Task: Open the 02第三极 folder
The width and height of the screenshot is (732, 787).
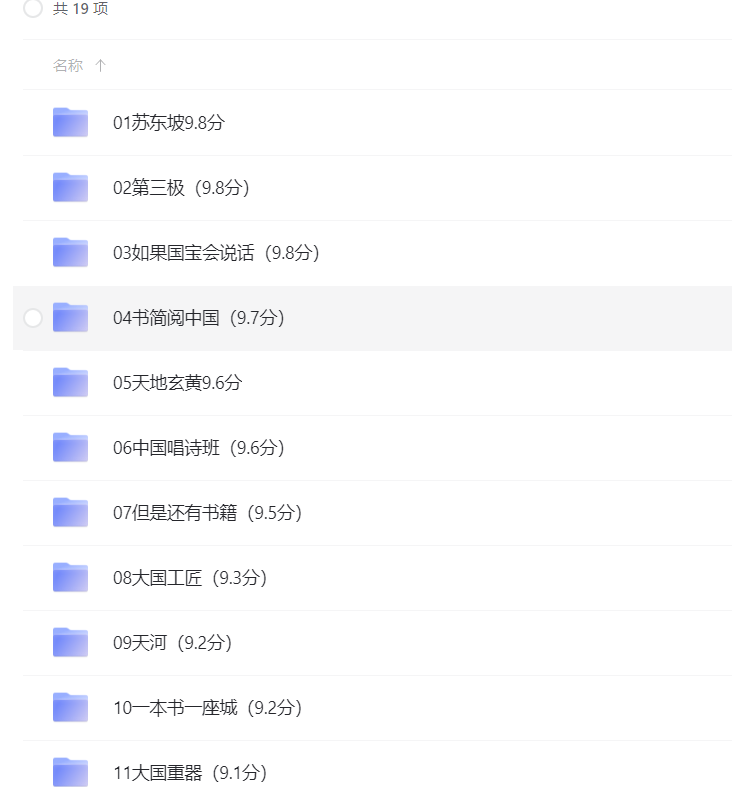Action: click(181, 188)
